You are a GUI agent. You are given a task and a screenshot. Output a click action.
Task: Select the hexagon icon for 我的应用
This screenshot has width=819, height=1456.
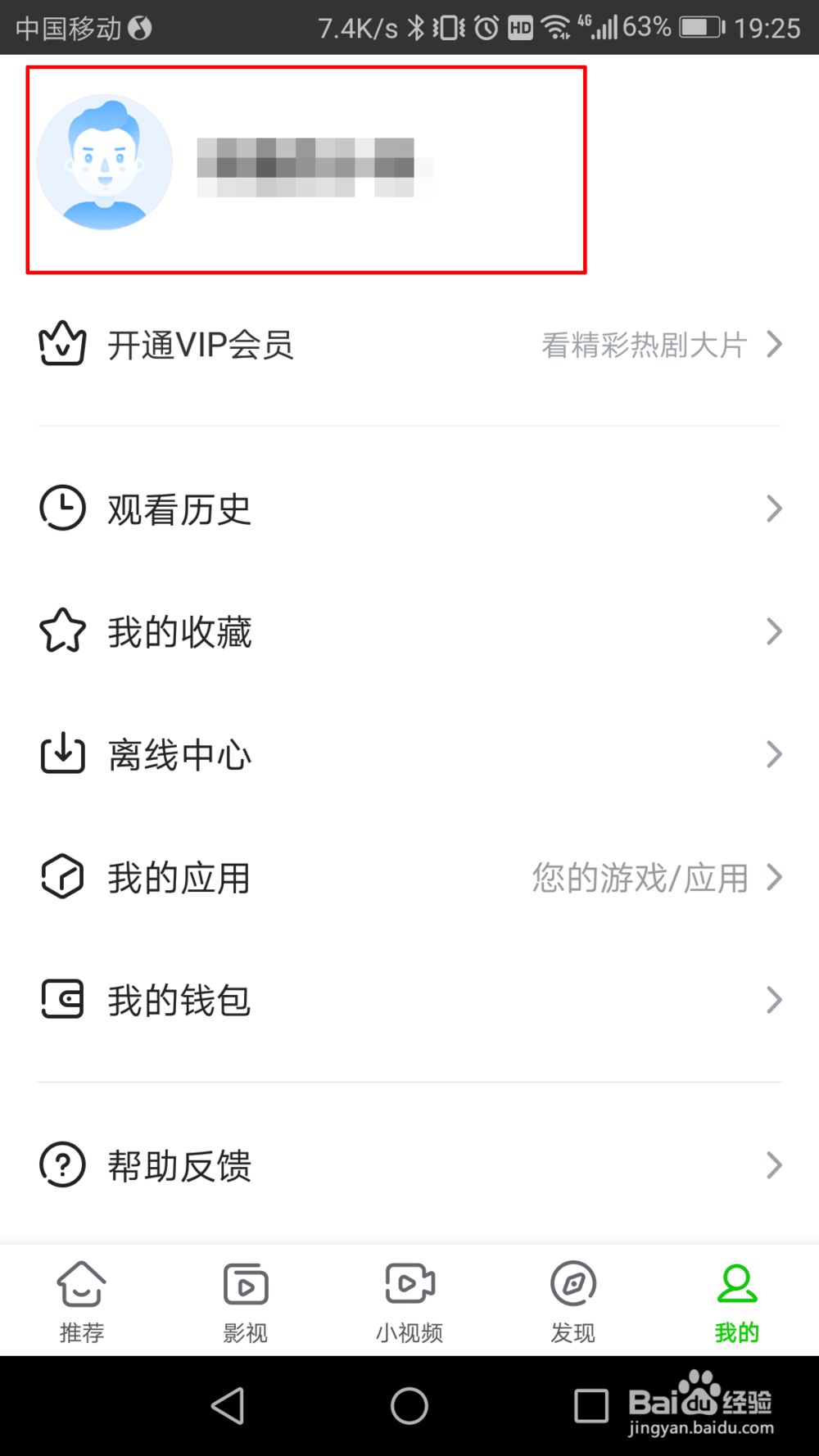61,876
